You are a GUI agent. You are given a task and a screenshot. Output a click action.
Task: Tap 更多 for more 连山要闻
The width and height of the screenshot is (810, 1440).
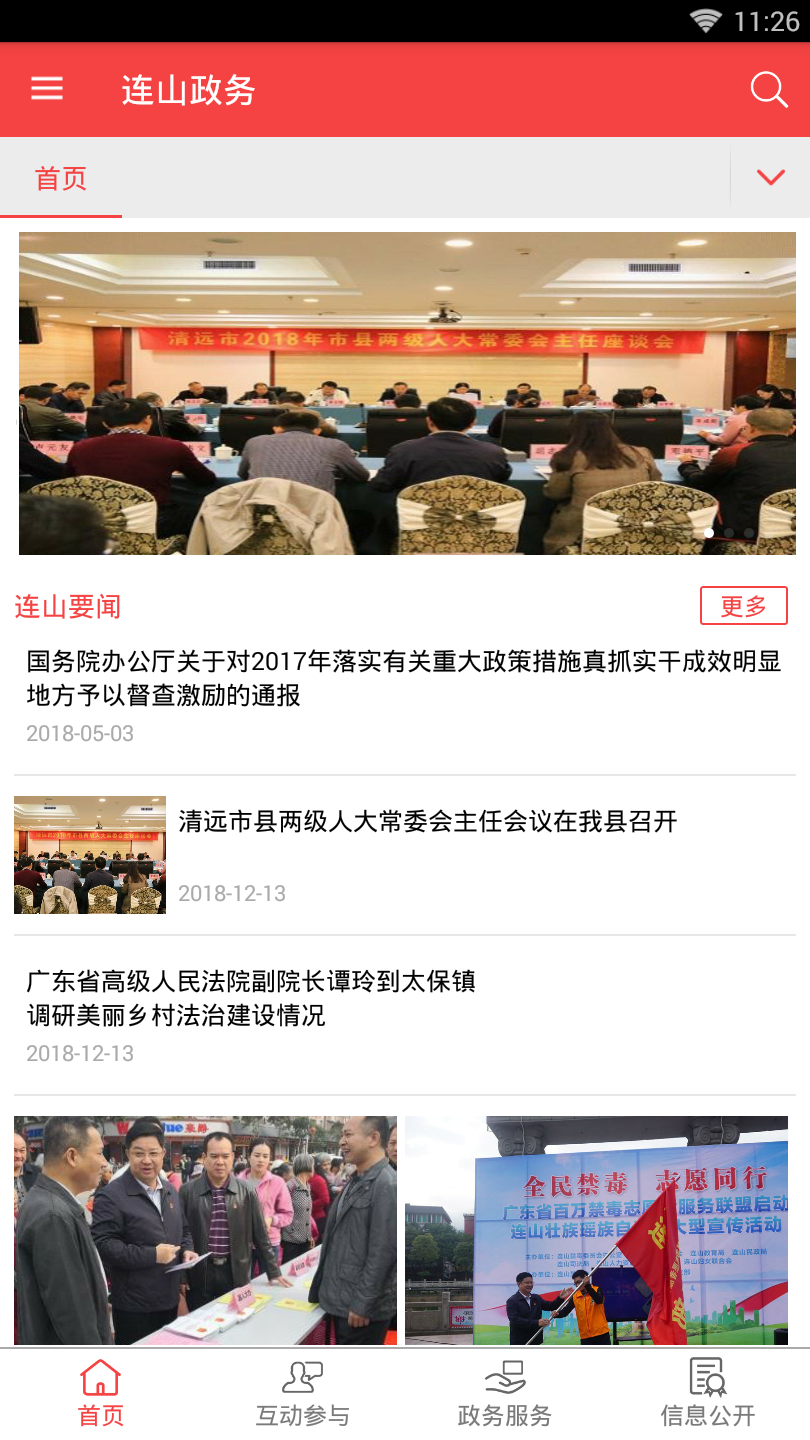click(743, 606)
